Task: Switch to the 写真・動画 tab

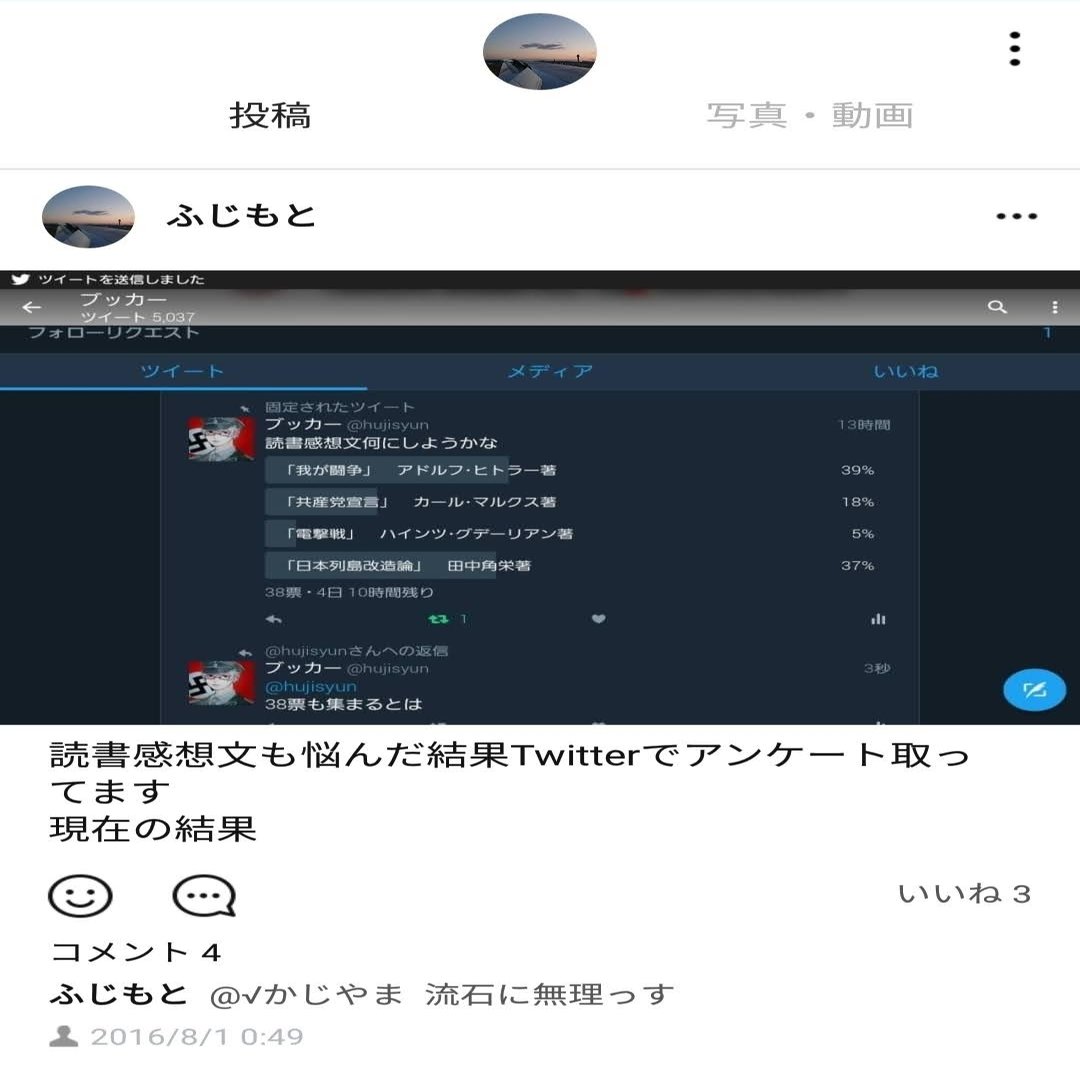Action: click(809, 116)
